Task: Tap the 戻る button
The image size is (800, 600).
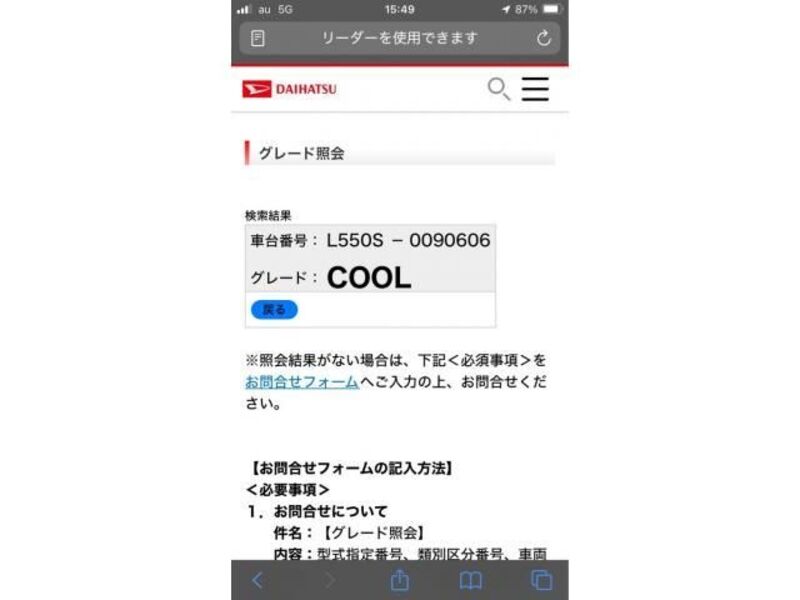Action: click(274, 310)
